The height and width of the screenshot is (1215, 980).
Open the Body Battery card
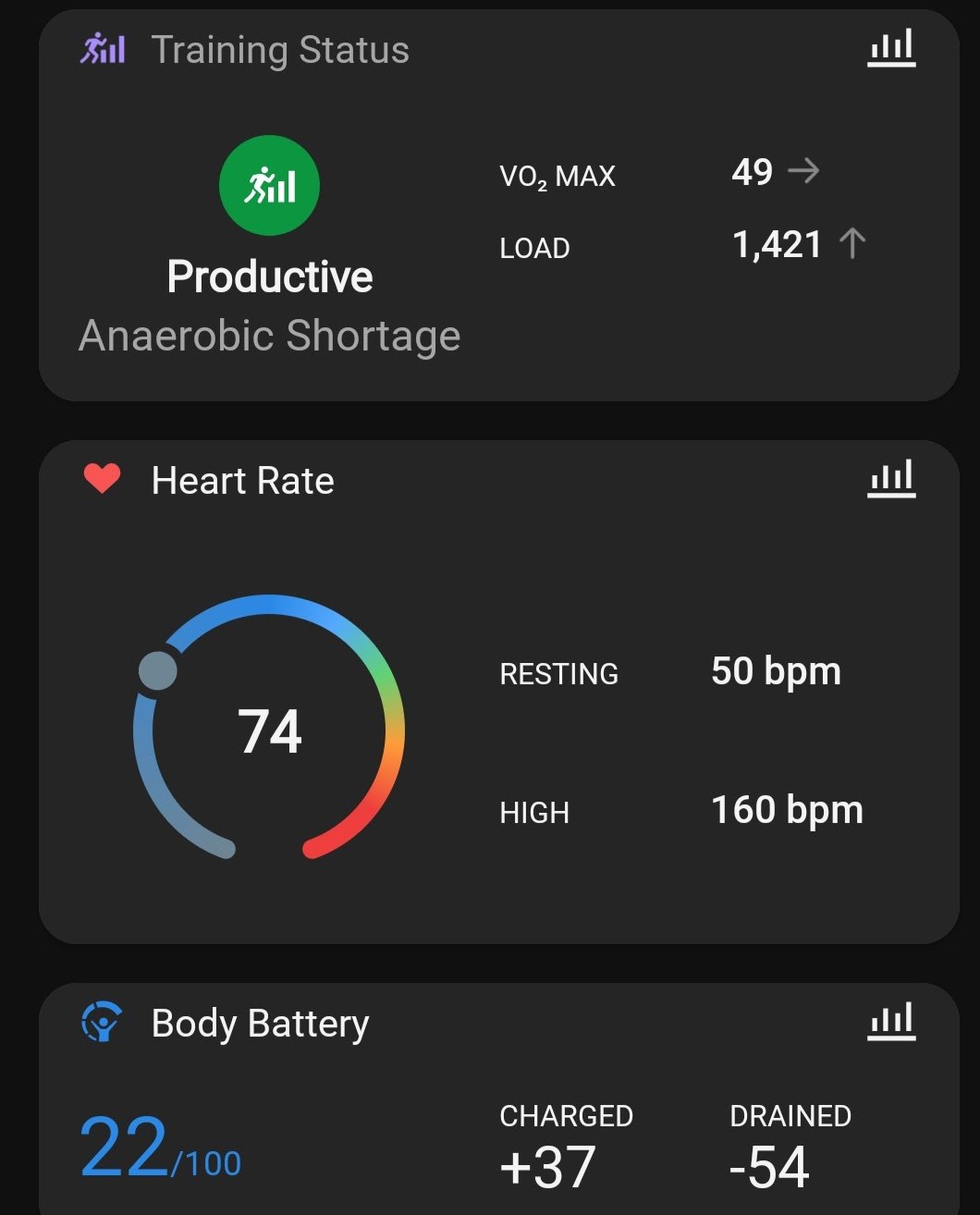tap(499, 1099)
